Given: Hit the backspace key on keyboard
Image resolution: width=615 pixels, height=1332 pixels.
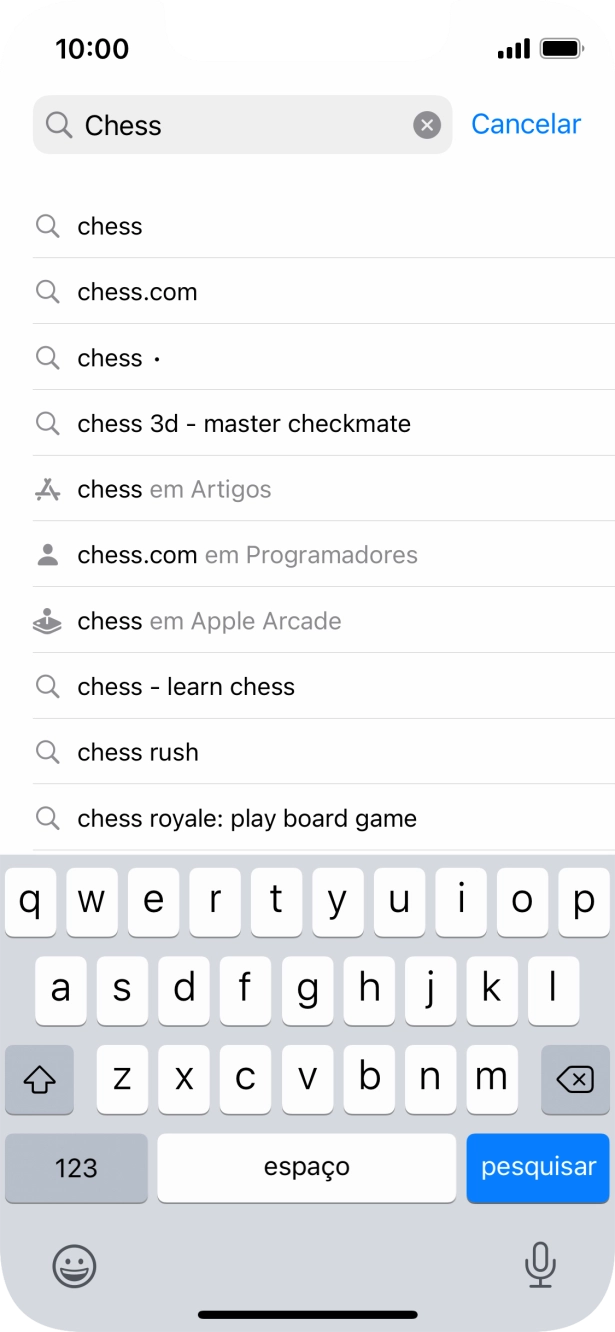Looking at the screenshot, I should point(574,1079).
